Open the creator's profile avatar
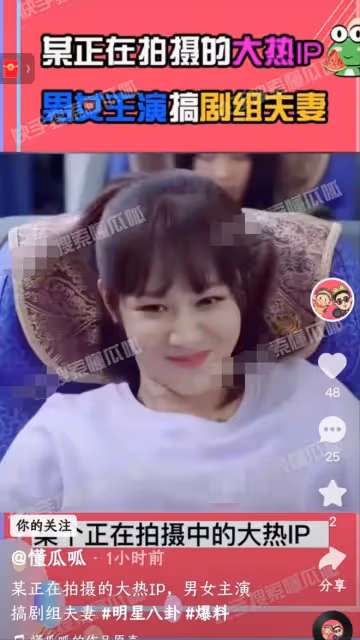Image resolution: width=360 pixels, height=640 pixels. [332, 300]
